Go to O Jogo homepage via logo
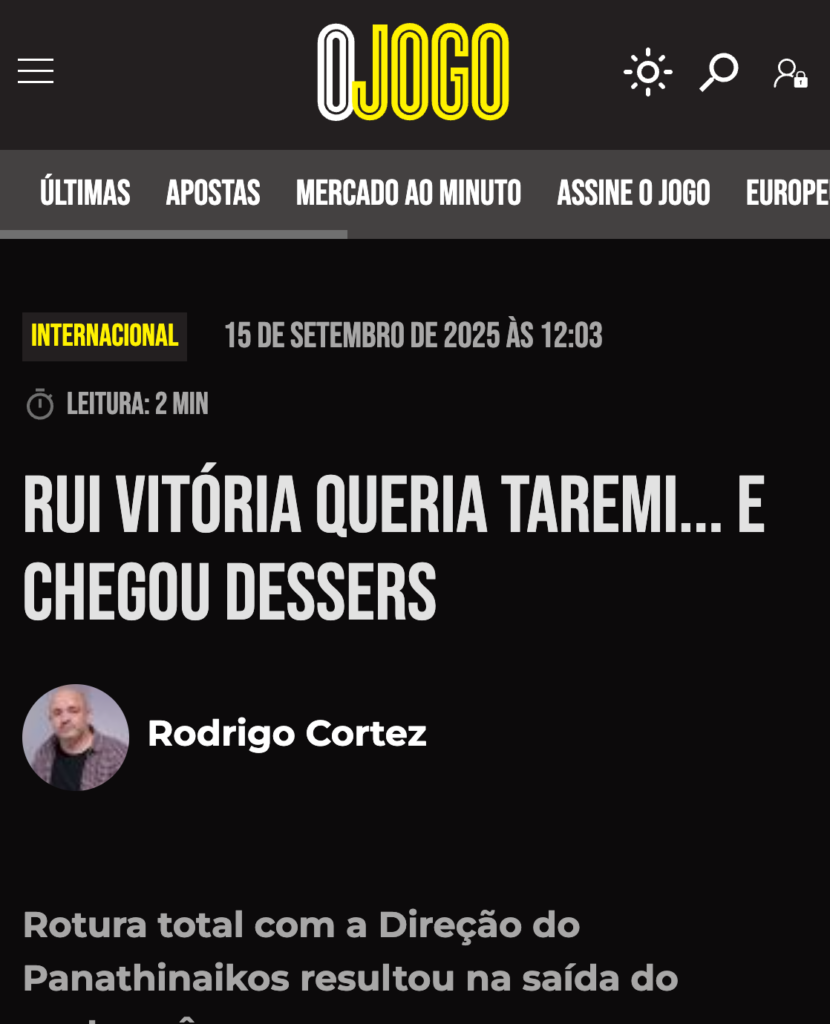The width and height of the screenshot is (830, 1024). pyautogui.click(x=413, y=72)
